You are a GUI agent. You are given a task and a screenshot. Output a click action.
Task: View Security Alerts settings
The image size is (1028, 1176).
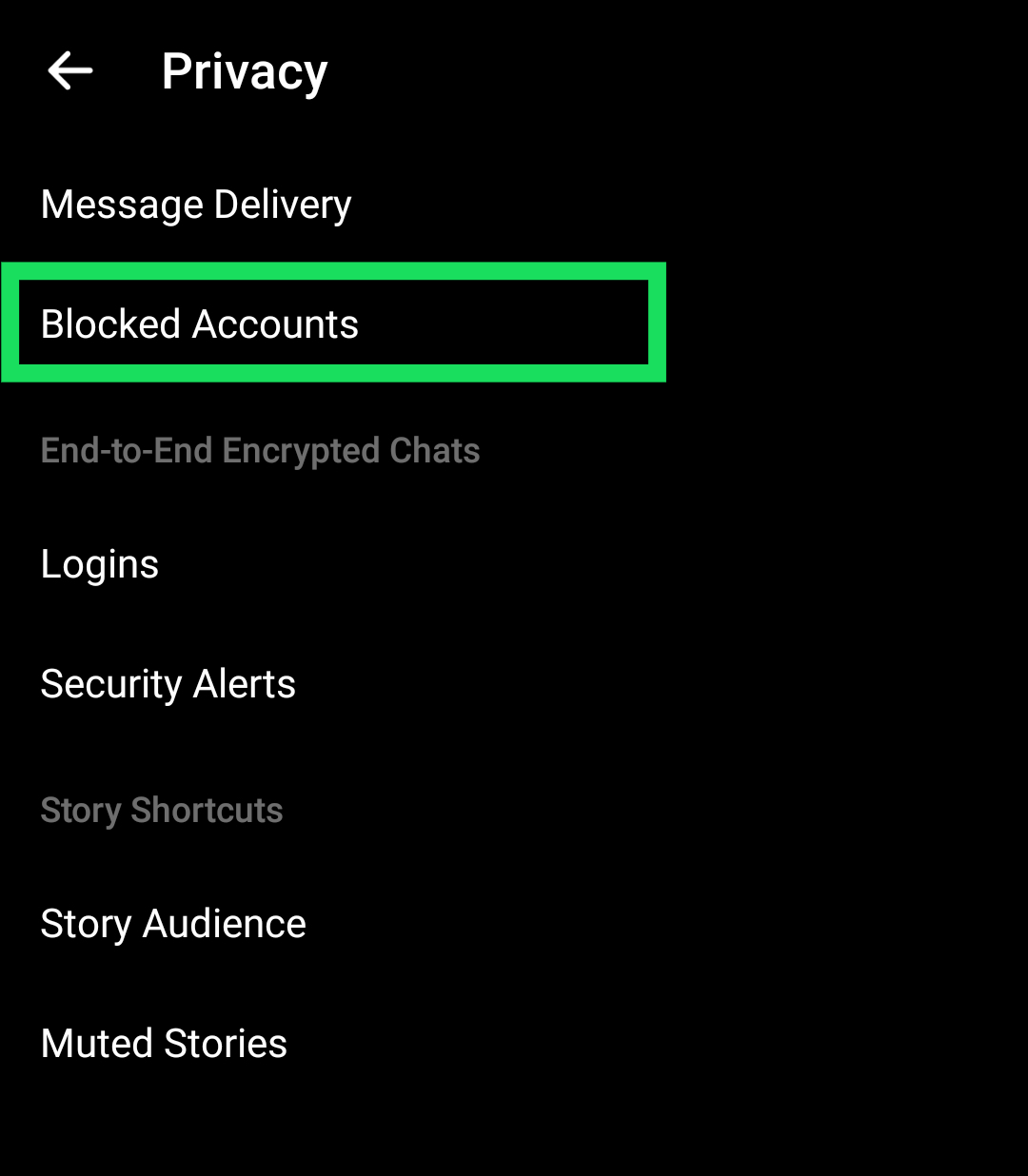pos(168,684)
